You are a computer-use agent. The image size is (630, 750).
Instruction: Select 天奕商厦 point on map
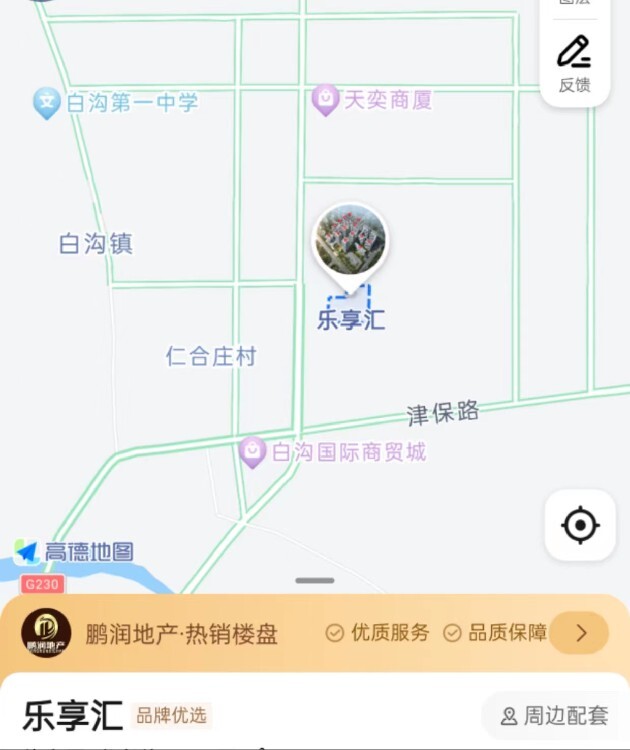point(325,100)
